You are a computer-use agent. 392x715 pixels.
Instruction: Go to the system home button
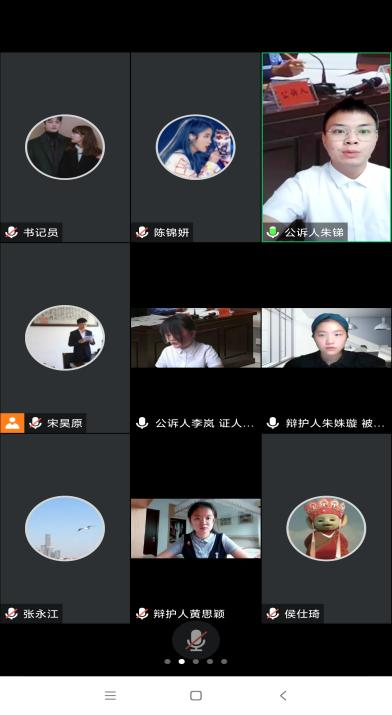click(196, 695)
